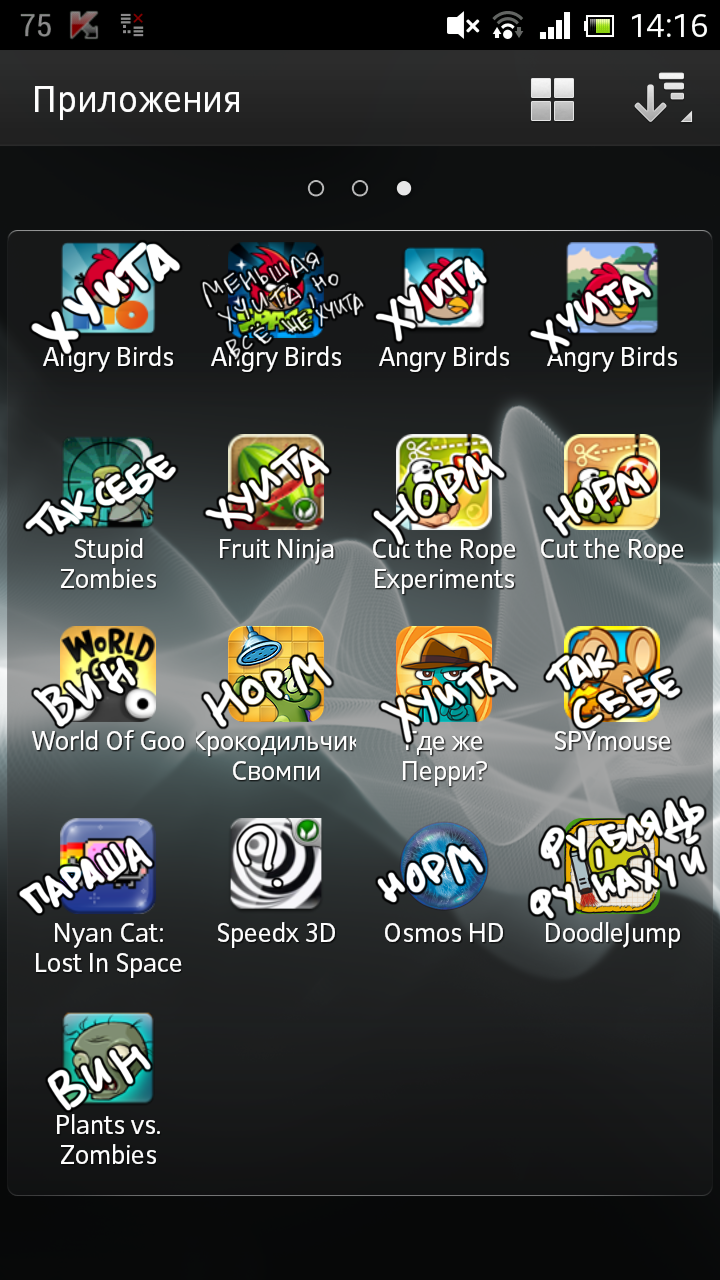Viewport: 720px width, 1280px height.
Task: Open the sort order dropdown
Action: (x=662, y=100)
